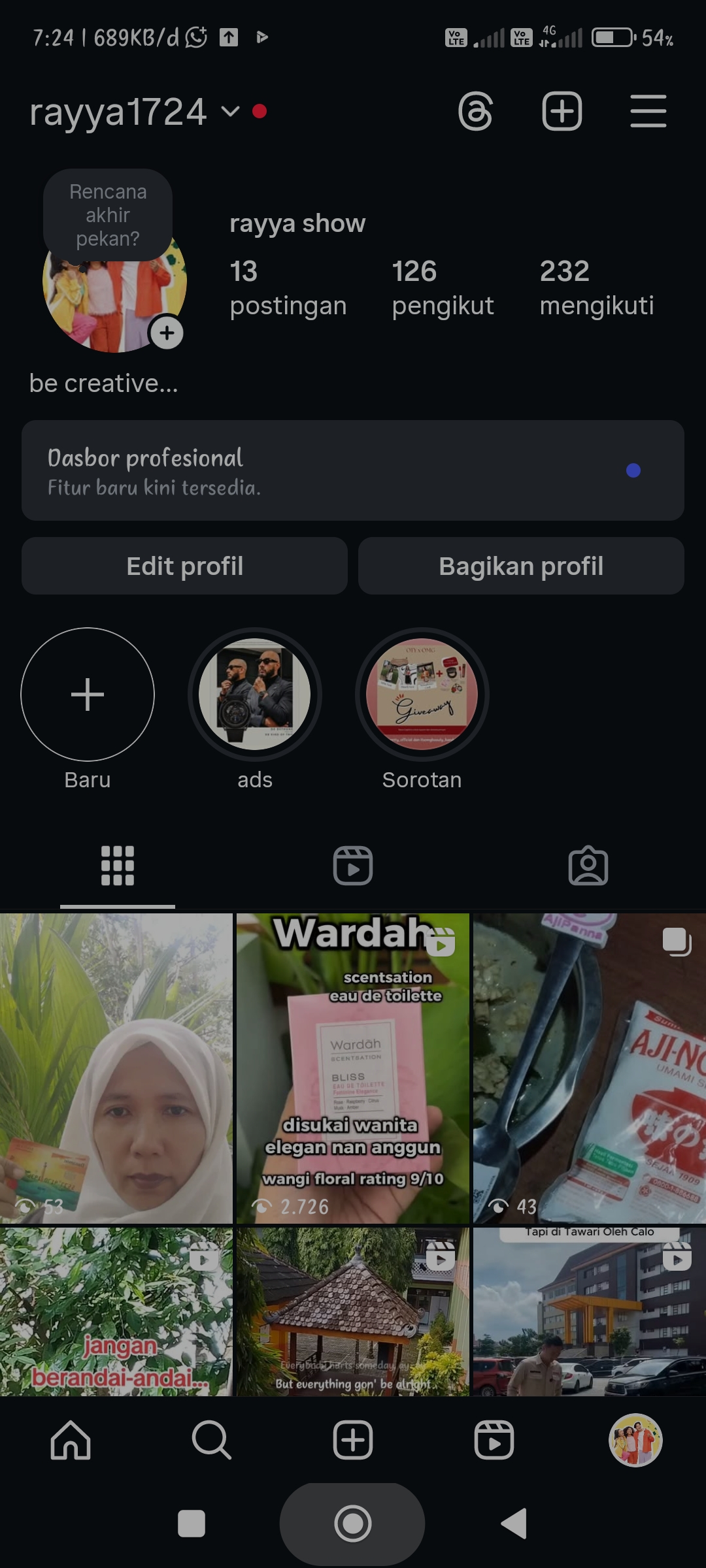Switch to the tagged photos tab

tap(588, 866)
